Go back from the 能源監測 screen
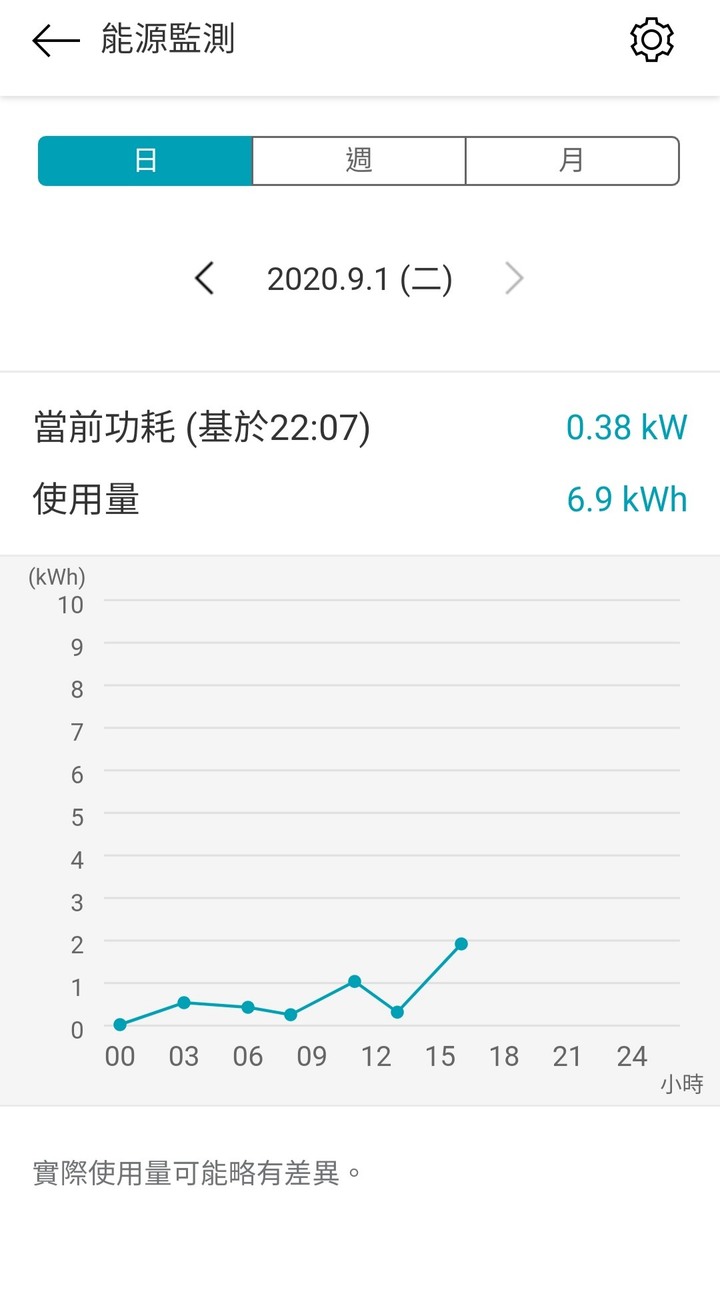 click(x=55, y=40)
